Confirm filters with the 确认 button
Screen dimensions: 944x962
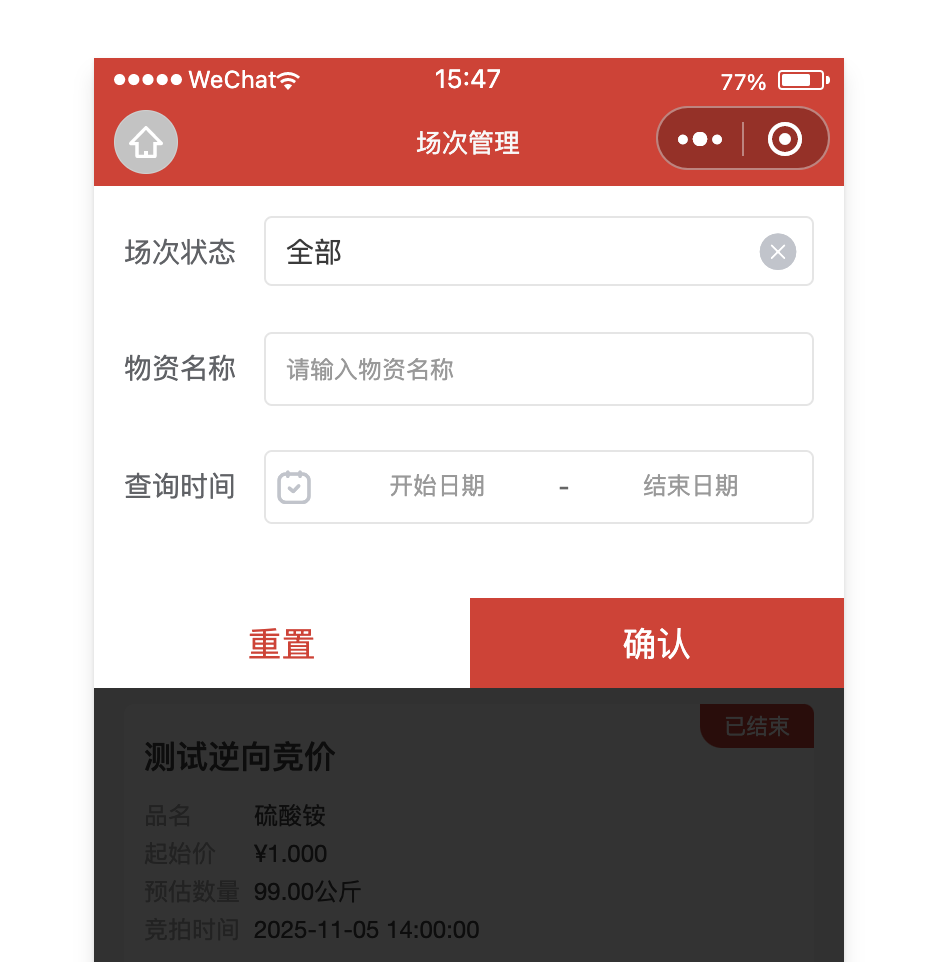point(657,644)
